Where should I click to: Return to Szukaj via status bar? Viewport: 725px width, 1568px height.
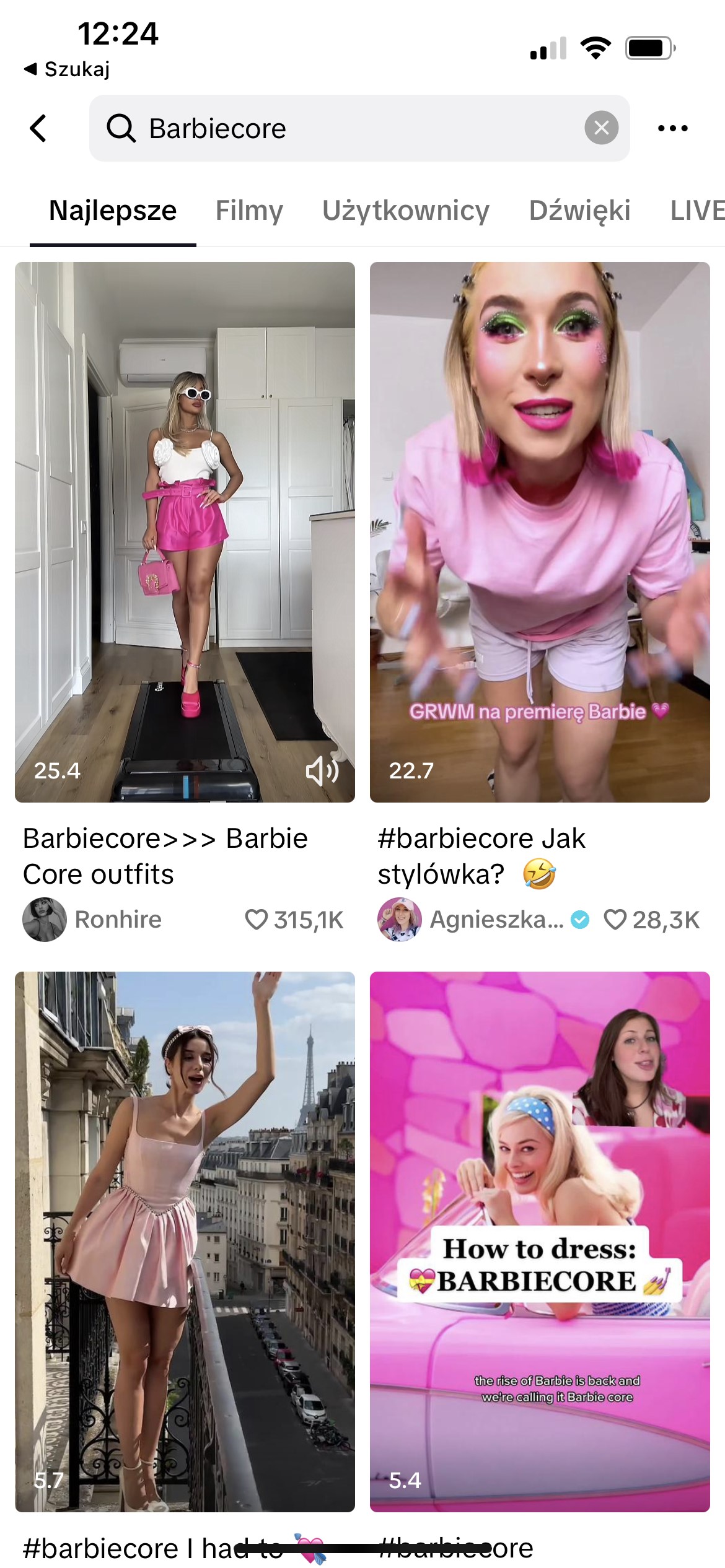click(67, 69)
